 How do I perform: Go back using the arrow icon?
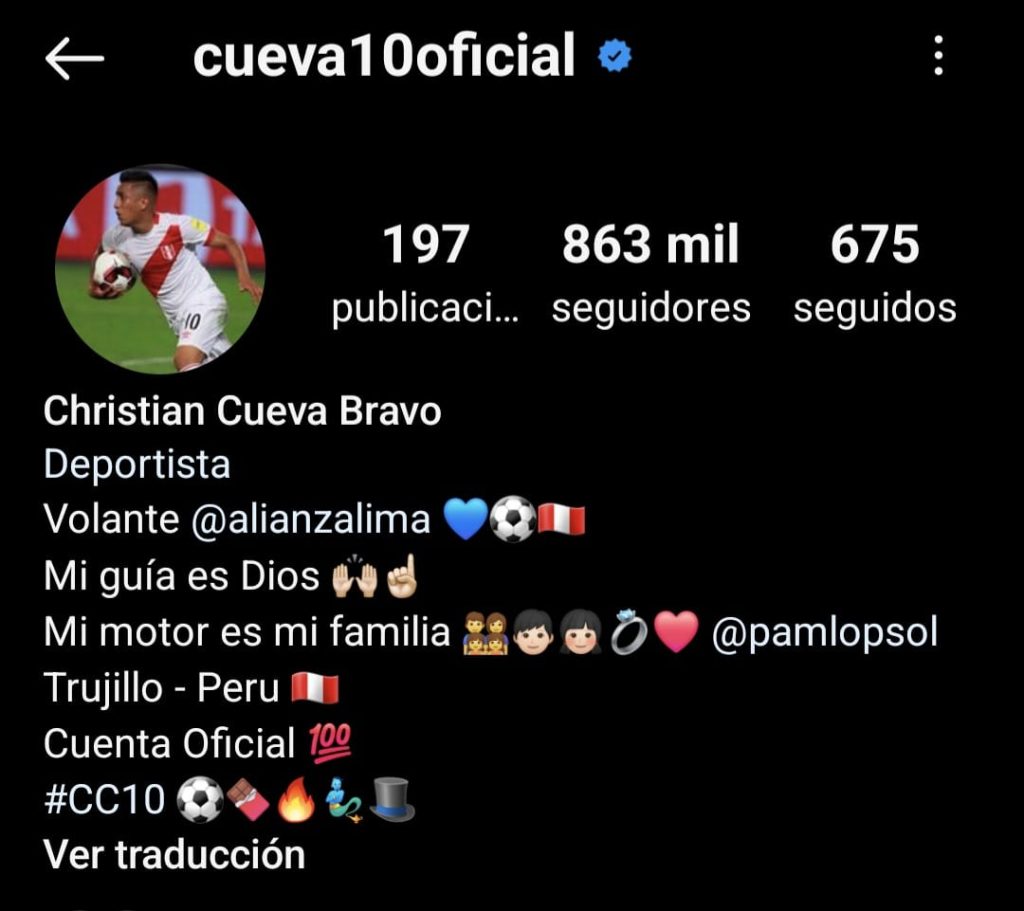tap(74, 60)
